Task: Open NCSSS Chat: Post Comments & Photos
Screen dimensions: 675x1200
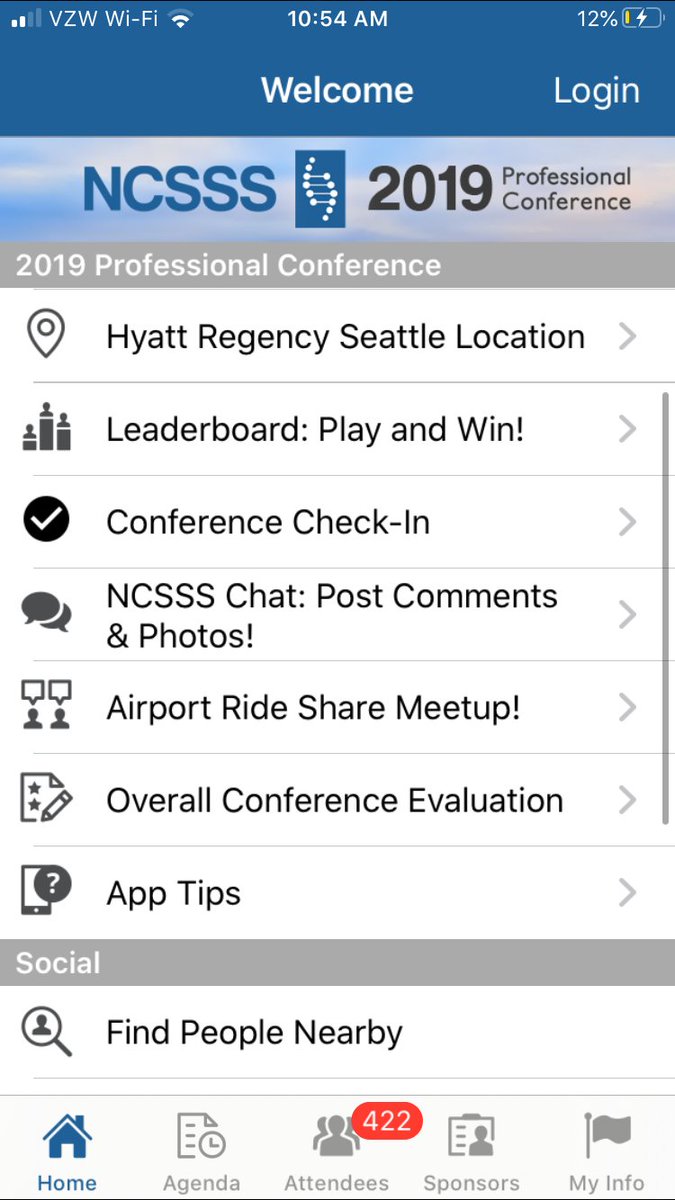Action: pyautogui.click(x=337, y=614)
